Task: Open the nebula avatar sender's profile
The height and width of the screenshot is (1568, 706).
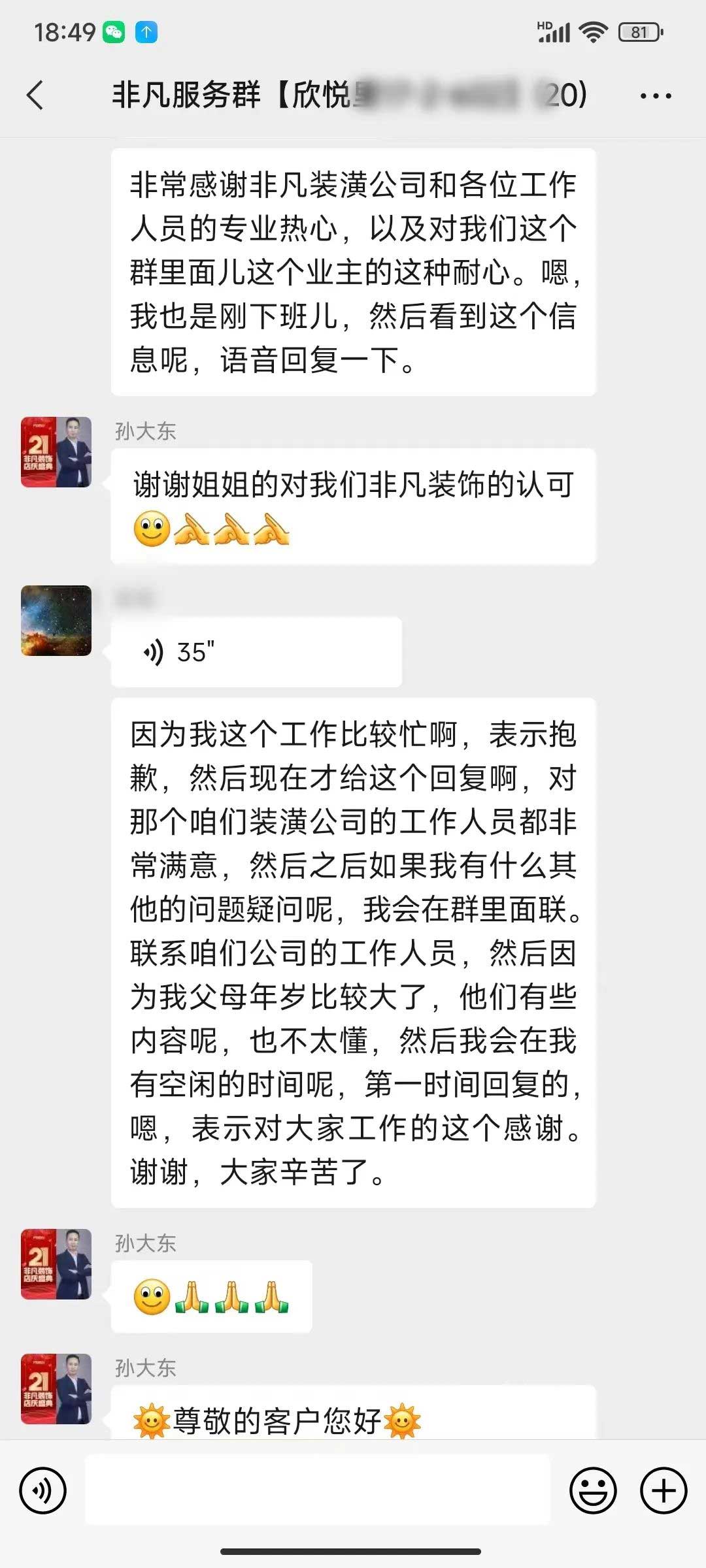Action: click(x=56, y=621)
